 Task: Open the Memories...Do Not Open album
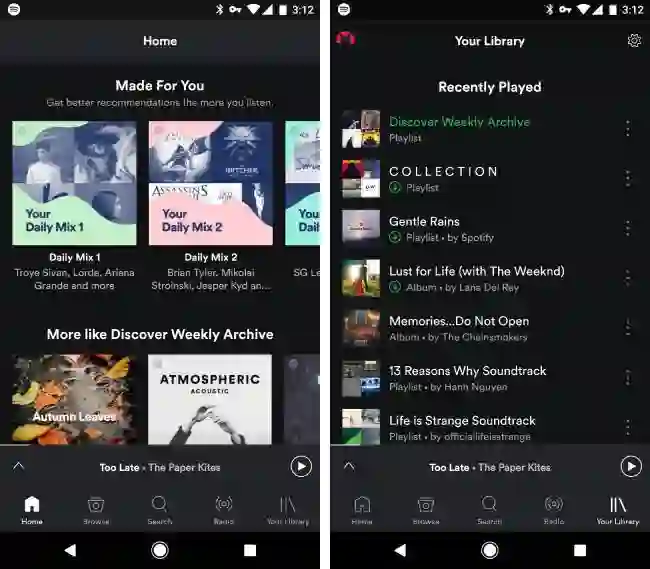click(x=458, y=328)
